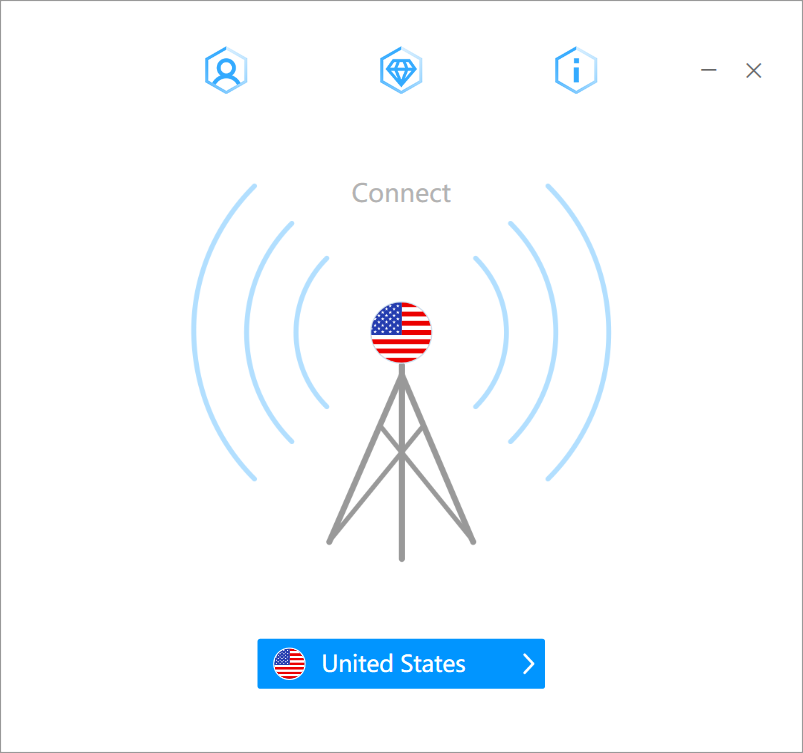Close the VPN window

point(754,70)
